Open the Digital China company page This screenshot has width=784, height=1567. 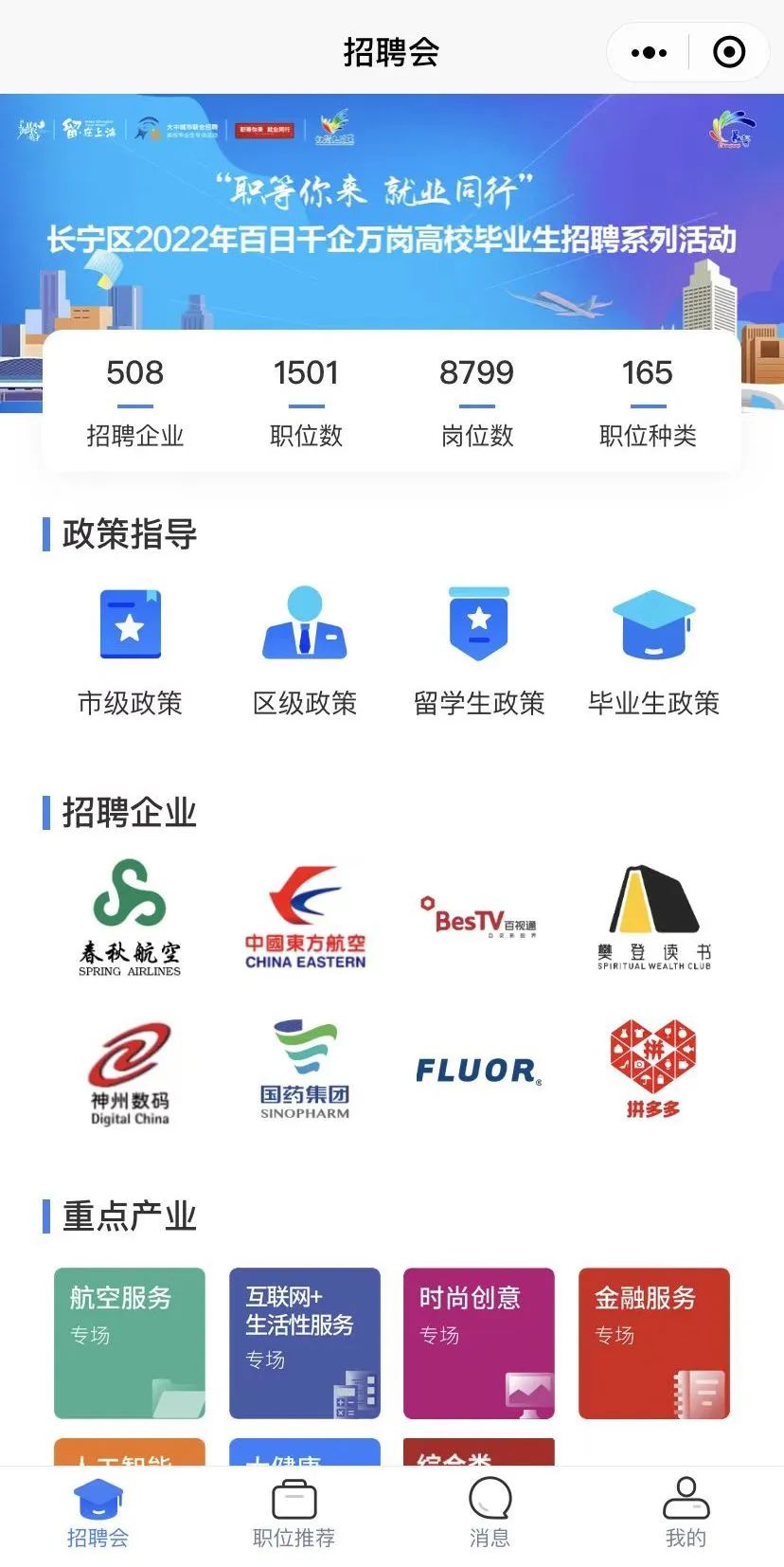click(x=130, y=1072)
